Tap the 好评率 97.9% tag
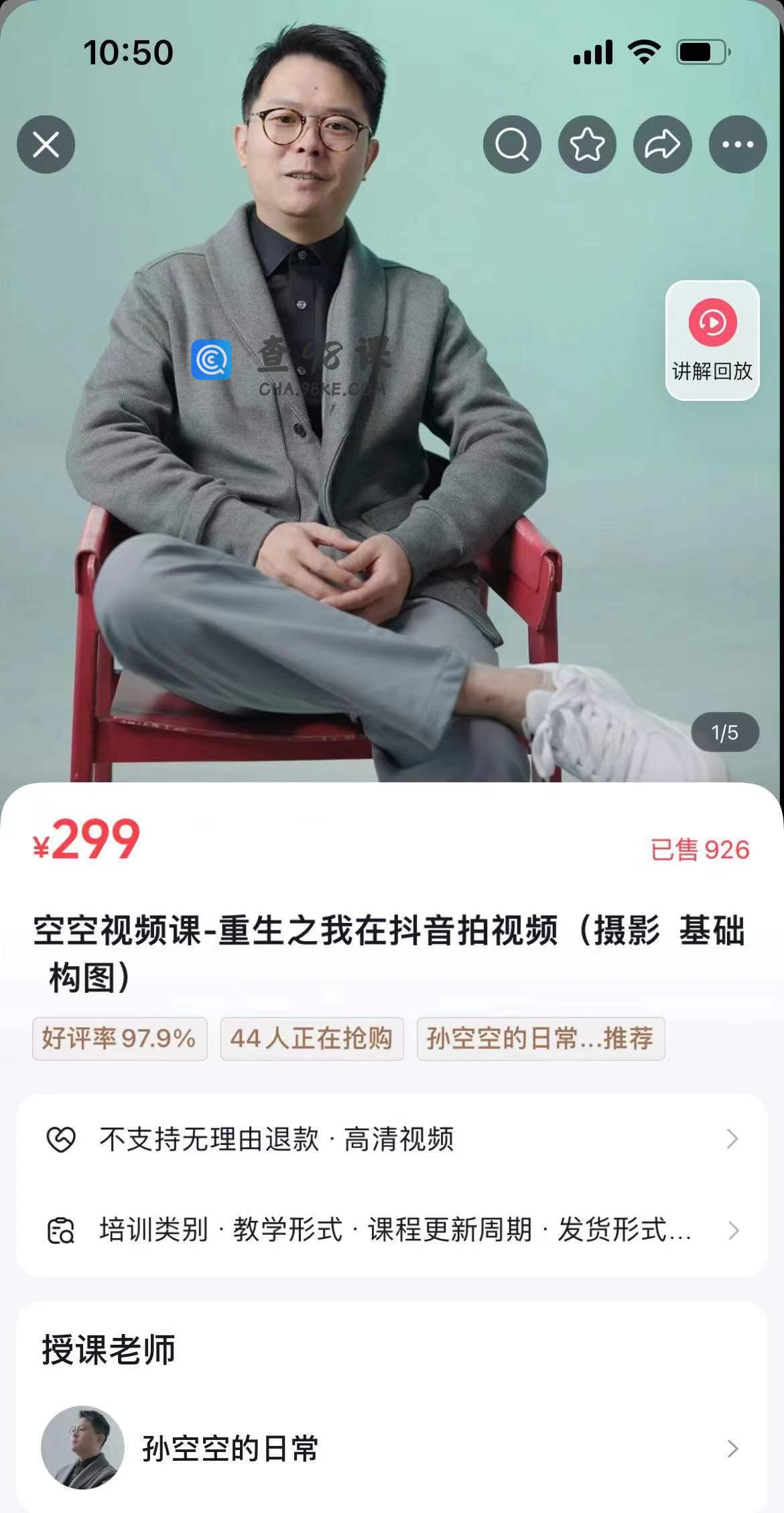 119,1038
